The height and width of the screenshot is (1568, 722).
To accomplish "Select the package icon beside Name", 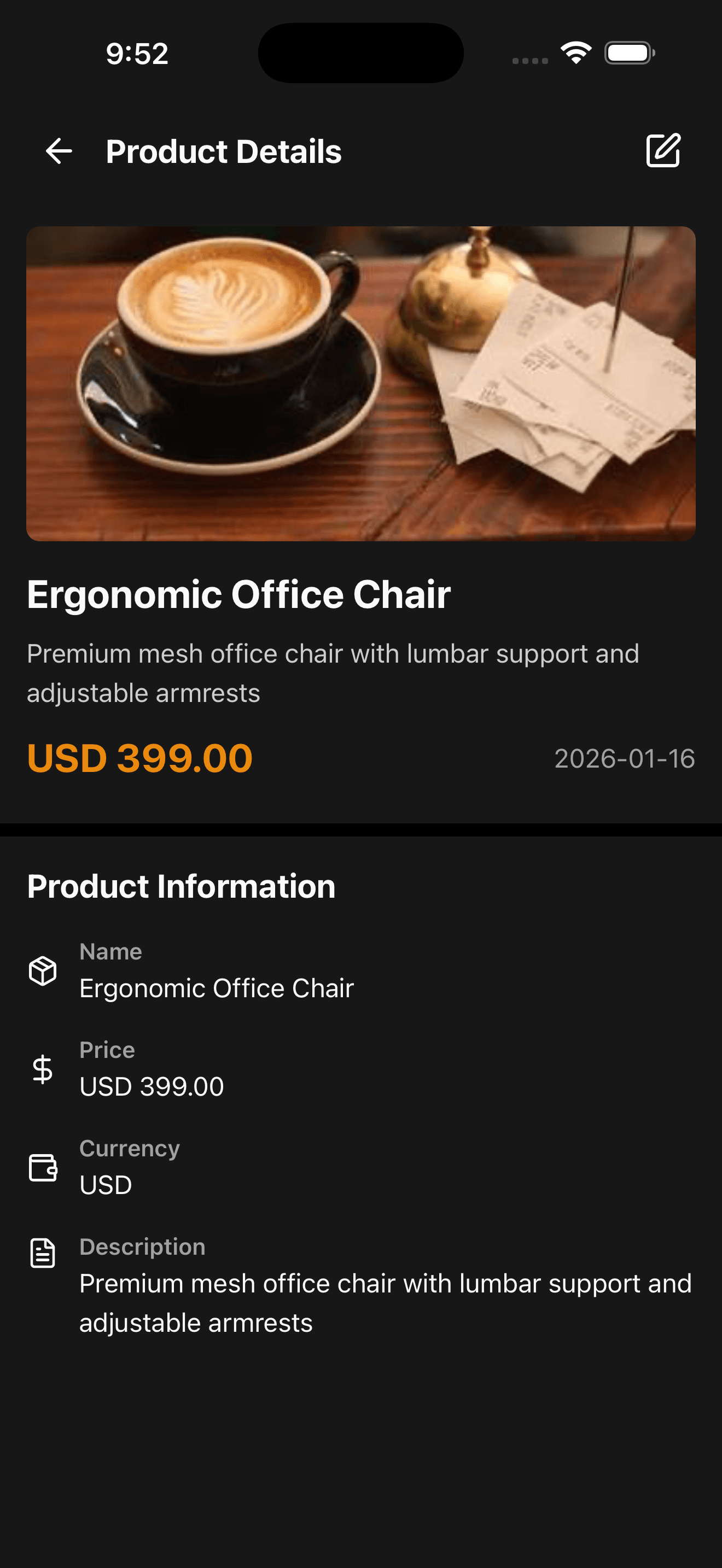I will click(42, 970).
